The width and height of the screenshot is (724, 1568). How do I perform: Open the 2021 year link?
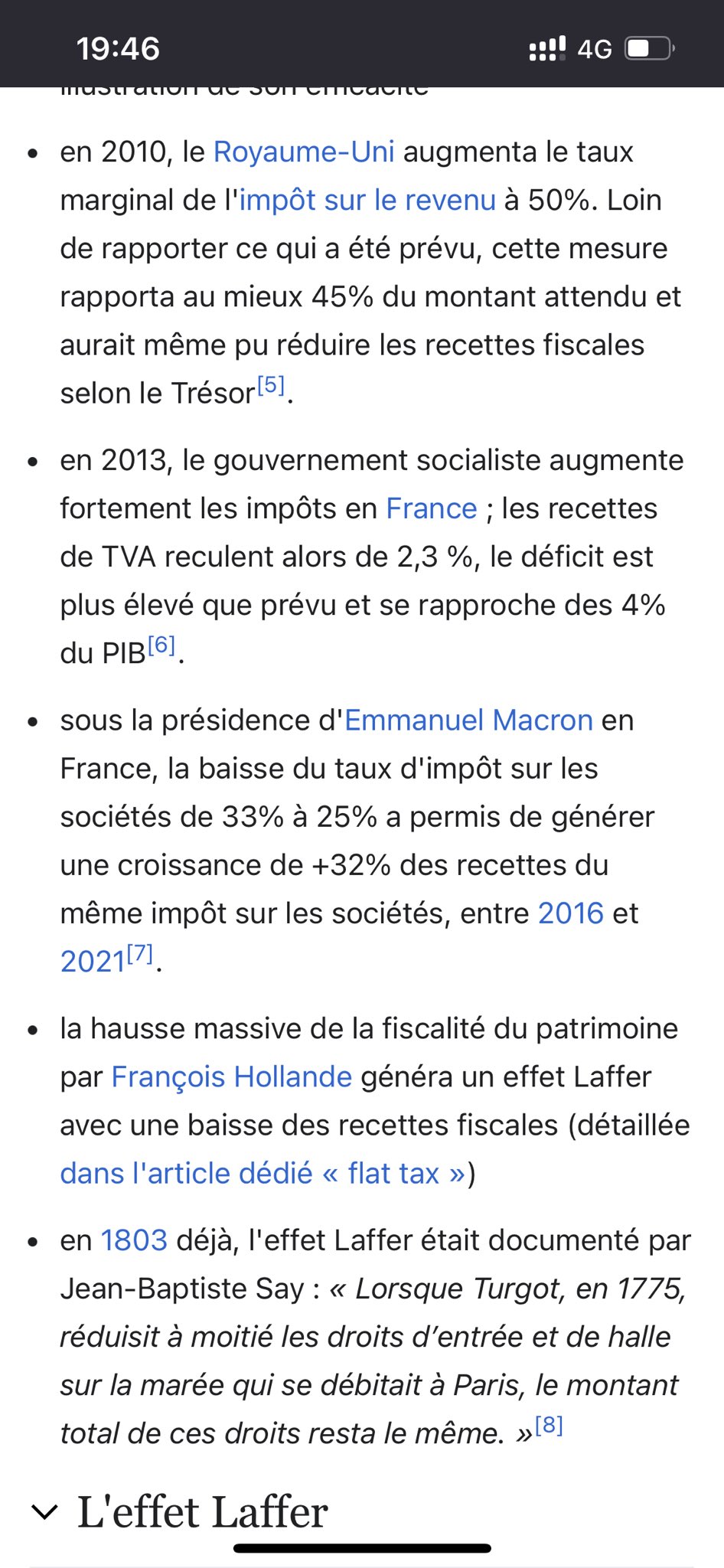click(x=92, y=962)
